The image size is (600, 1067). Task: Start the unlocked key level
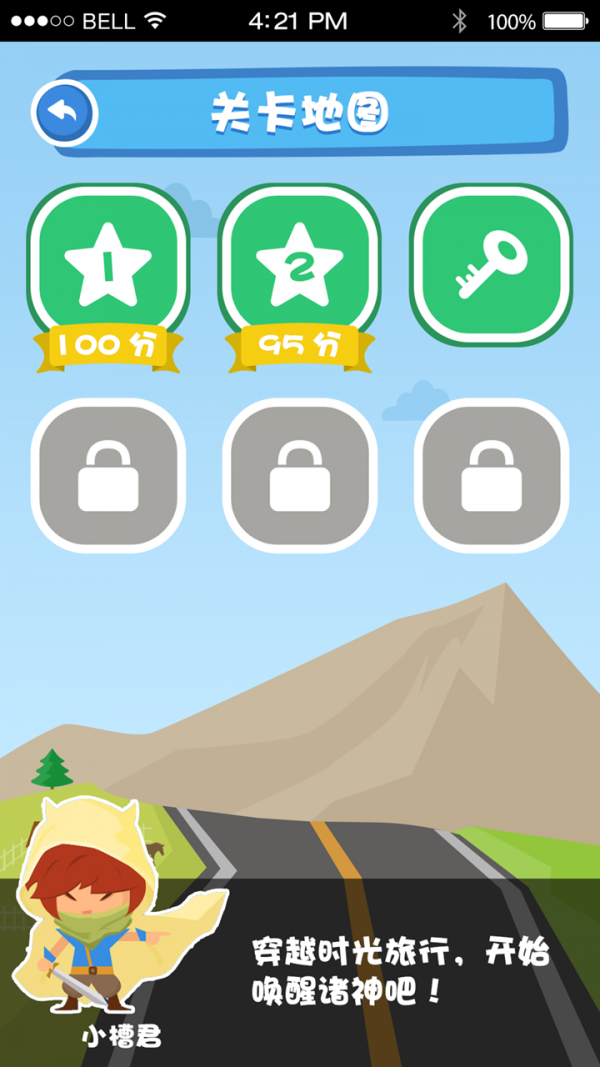point(491,265)
